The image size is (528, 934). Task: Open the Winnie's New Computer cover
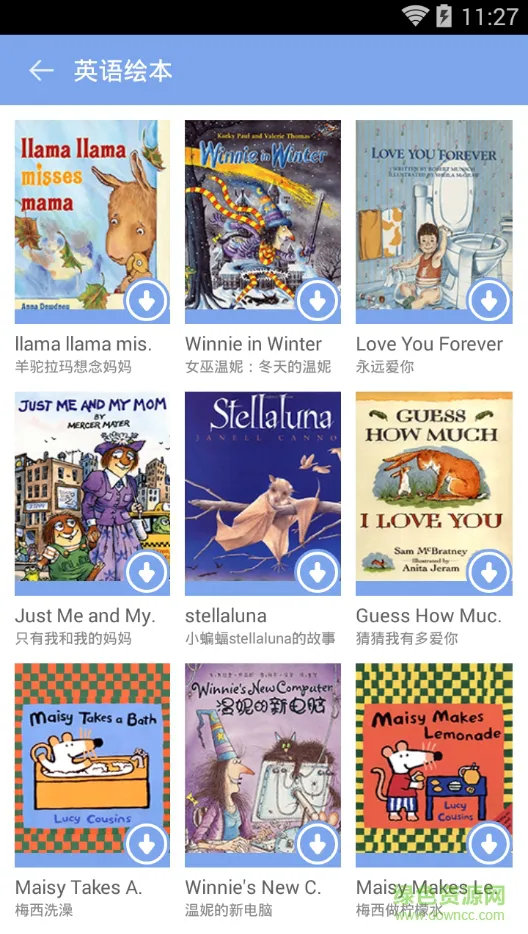pos(263,765)
